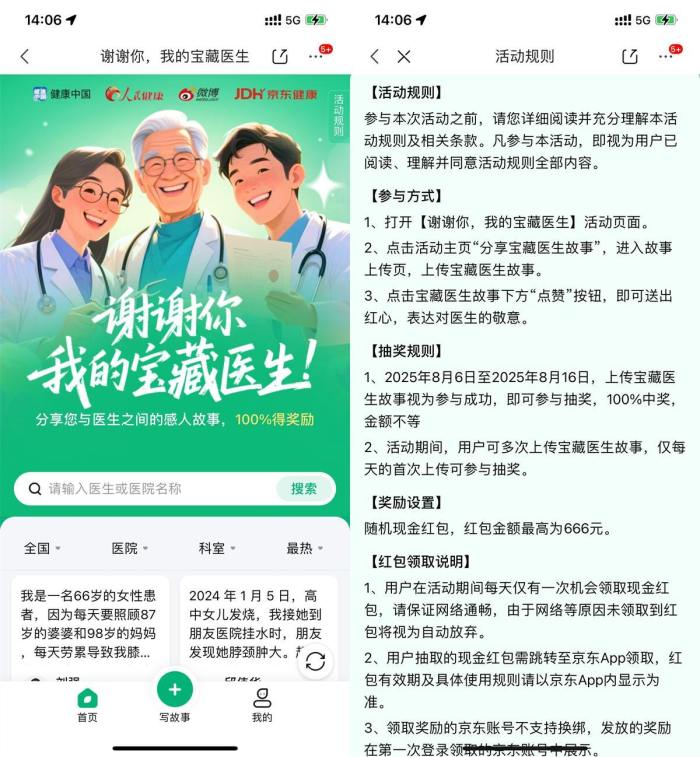Tap the green 搜索 button

pos(304,489)
